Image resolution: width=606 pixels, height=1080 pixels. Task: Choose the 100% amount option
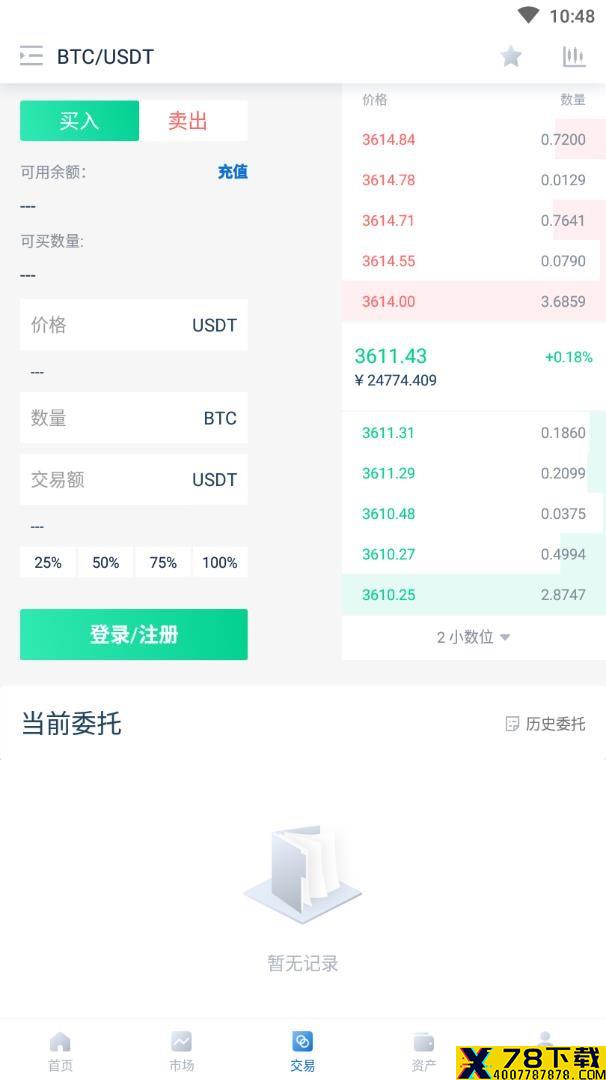click(x=220, y=562)
